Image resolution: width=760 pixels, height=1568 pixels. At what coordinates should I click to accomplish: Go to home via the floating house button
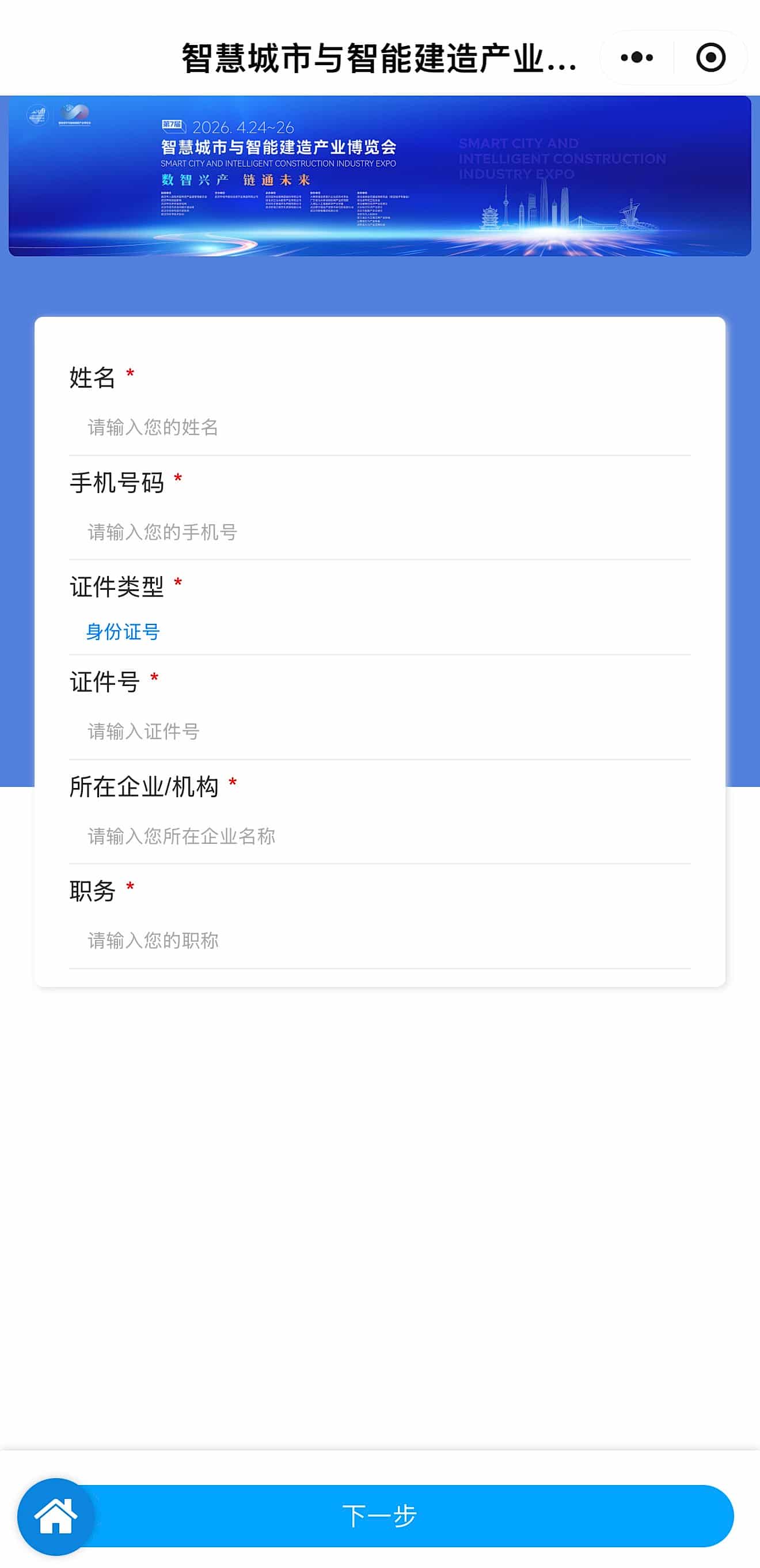pyautogui.click(x=56, y=1516)
